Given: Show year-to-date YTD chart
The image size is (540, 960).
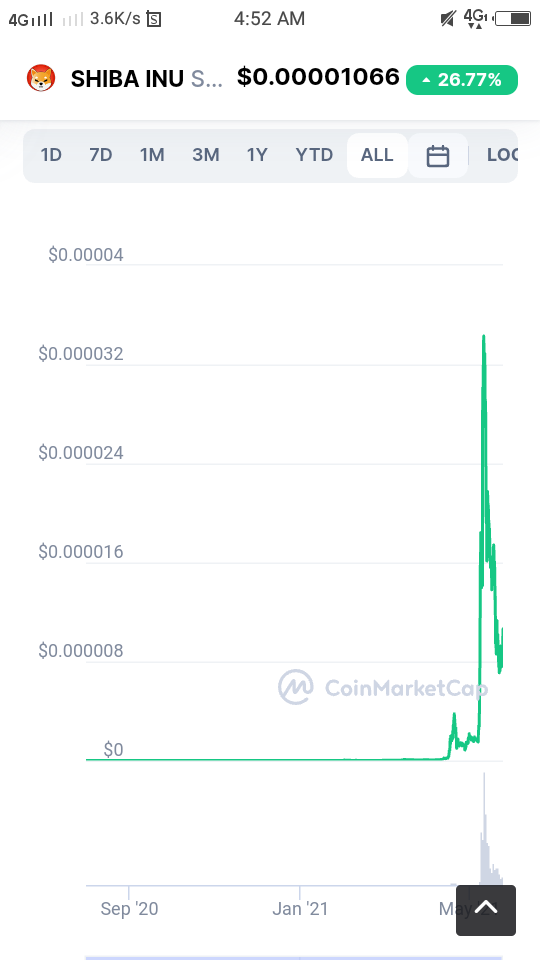Looking at the screenshot, I should point(314,156).
